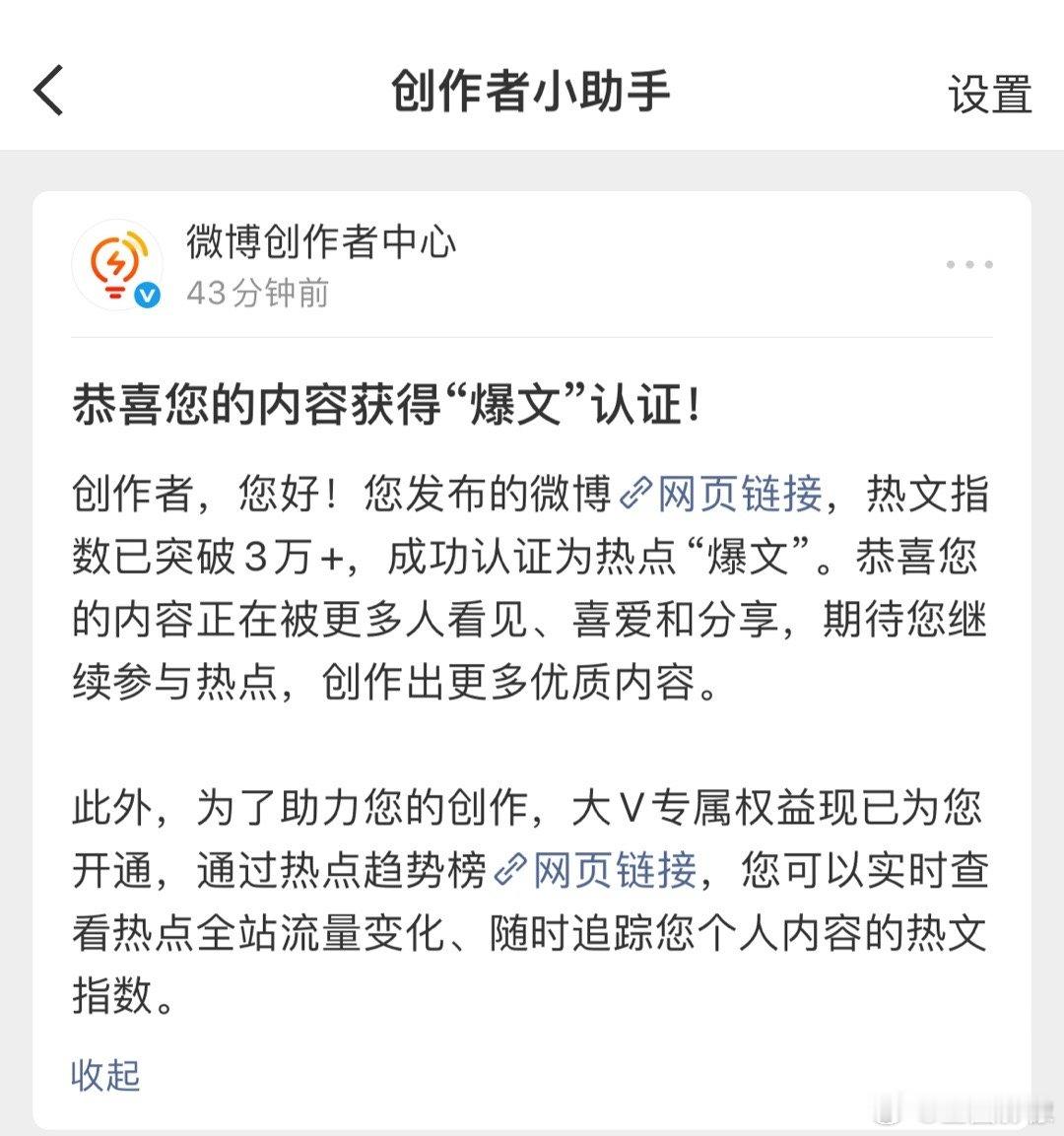The width and height of the screenshot is (1064, 1136).
Task: Tap the blue V verification badge
Action: pyautogui.click(x=147, y=294)
